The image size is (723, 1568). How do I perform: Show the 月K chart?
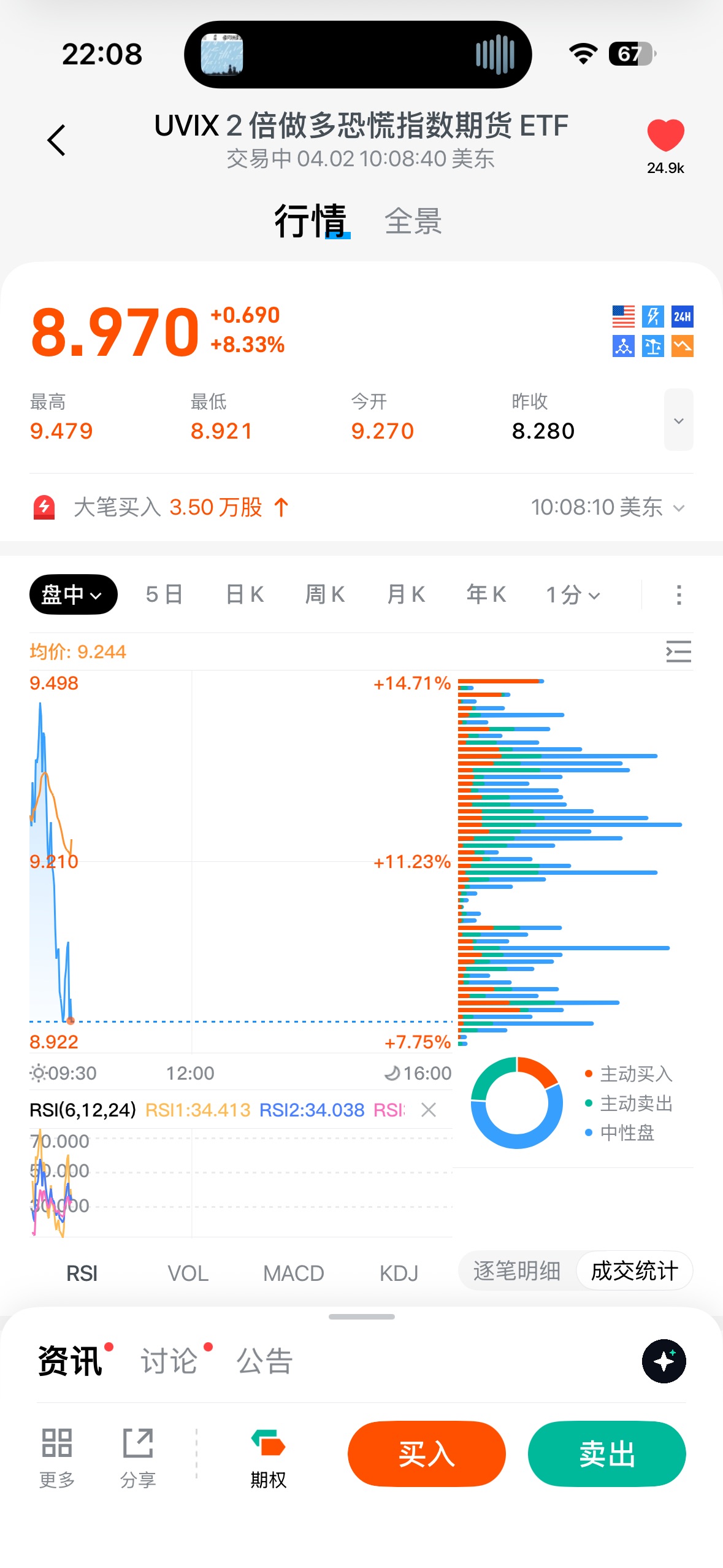[406, 594]
